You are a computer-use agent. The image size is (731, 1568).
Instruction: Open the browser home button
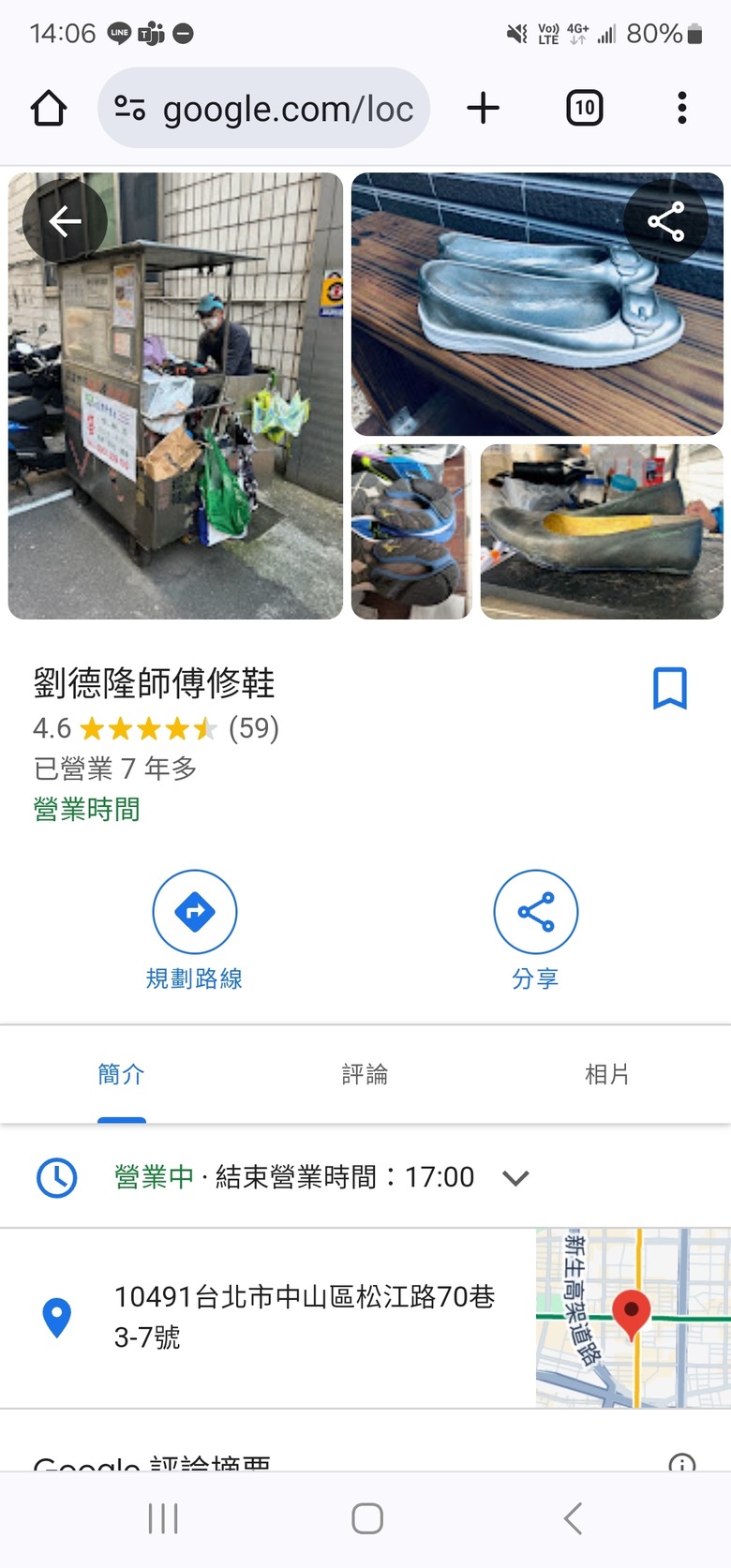coord(49,108)
